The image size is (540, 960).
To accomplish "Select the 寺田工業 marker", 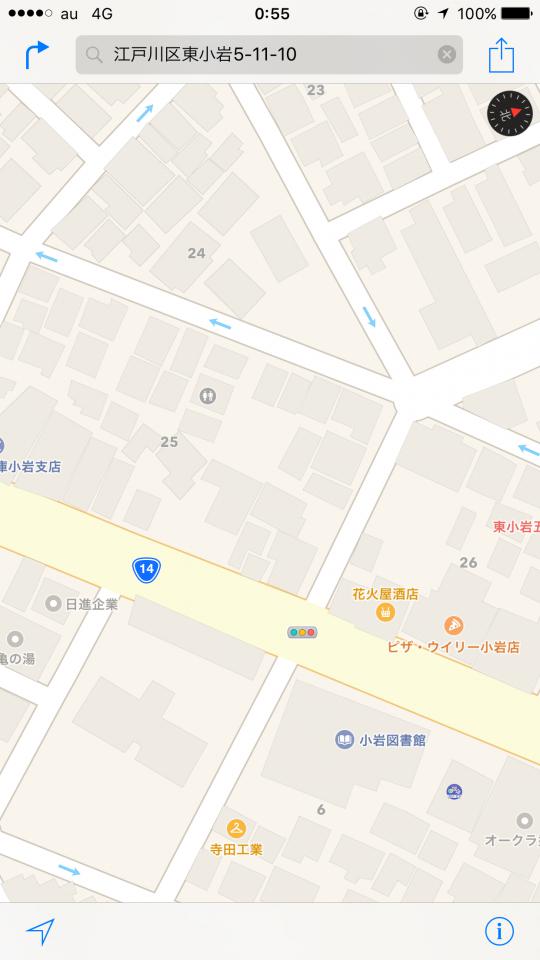I will [x=236, y=828].
